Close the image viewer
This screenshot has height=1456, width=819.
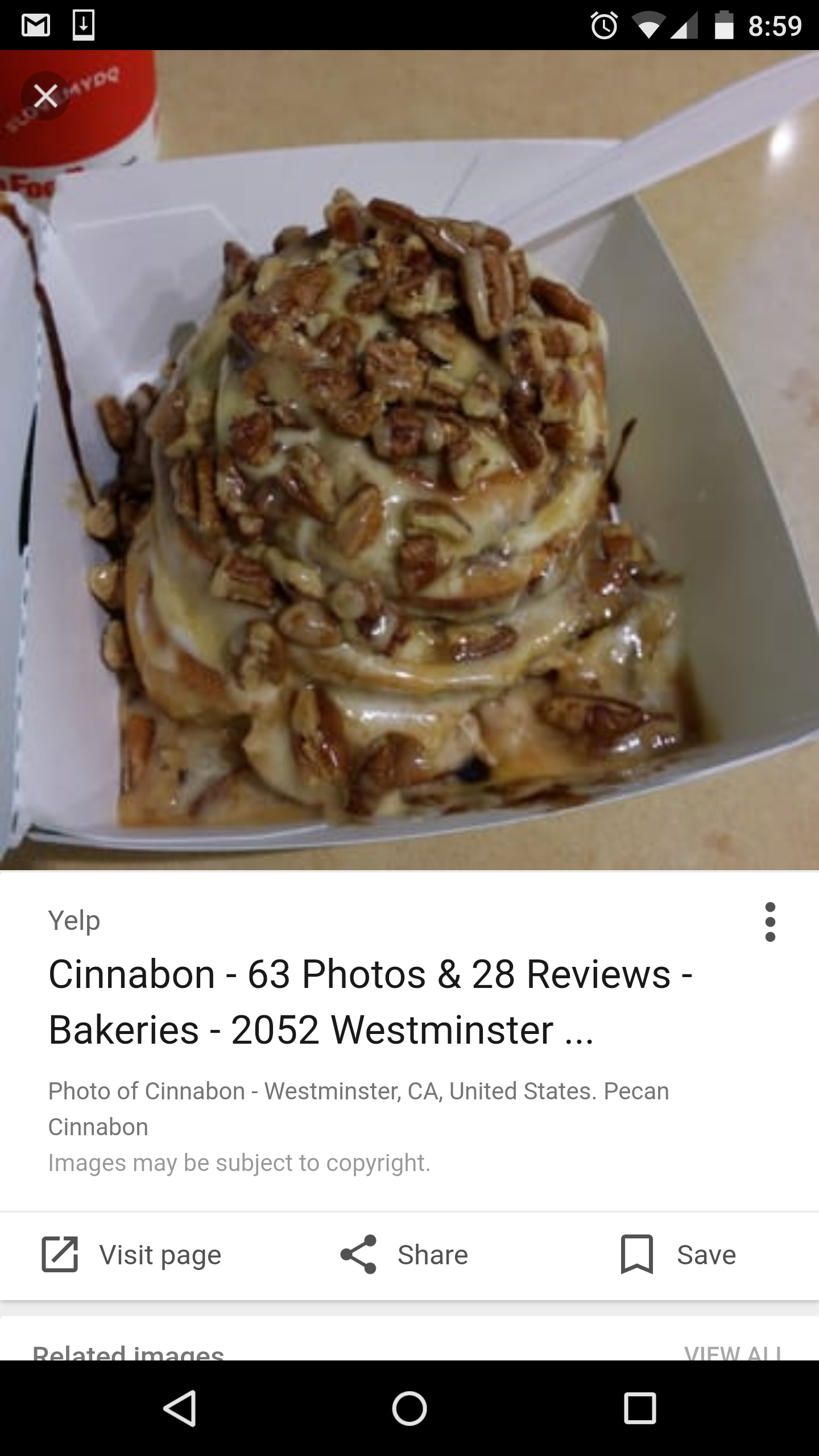point(45,96)
